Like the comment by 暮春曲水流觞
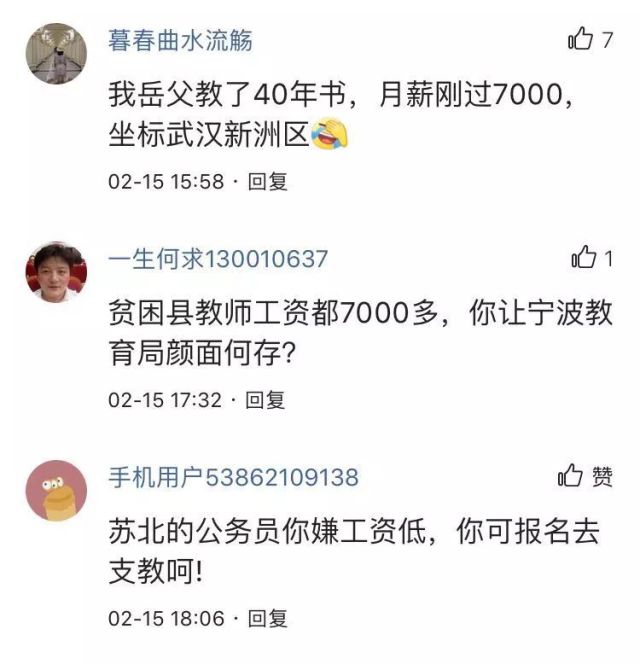The width and height of the screenshot is (640, 664). 581,40
